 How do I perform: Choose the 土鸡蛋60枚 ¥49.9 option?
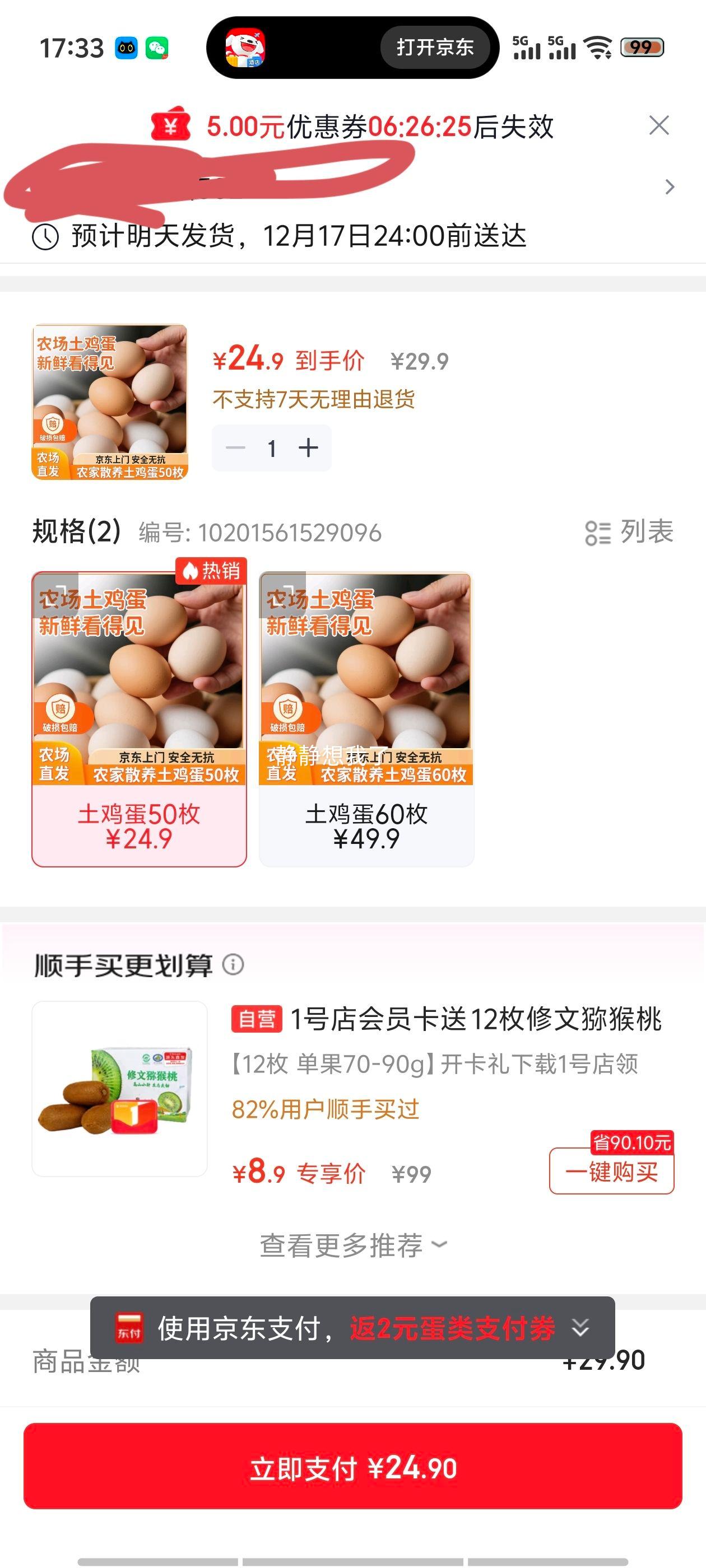(366, 718)
